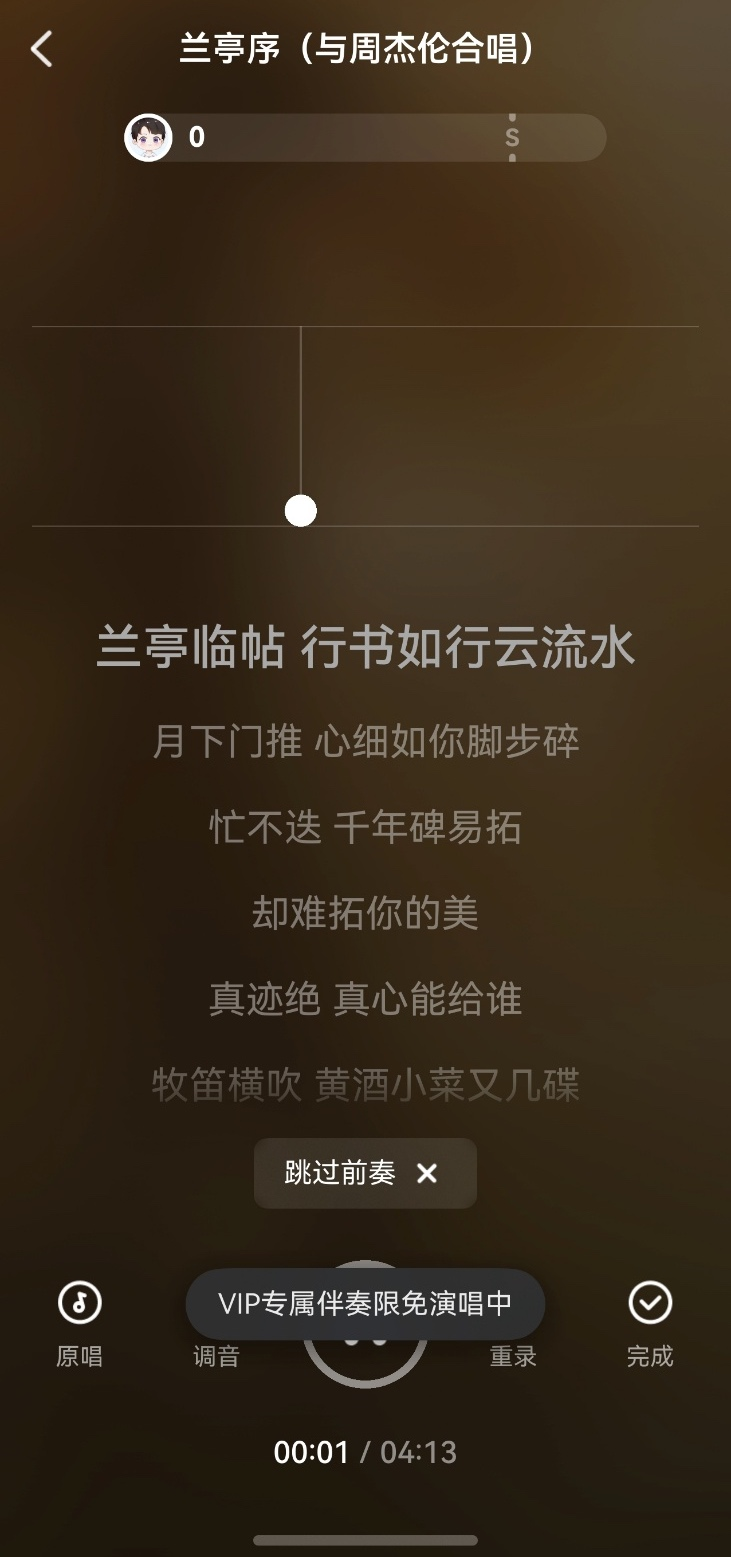Select lyric line 月下门推 心细如你脚步碎

click(x=365, y=740)
